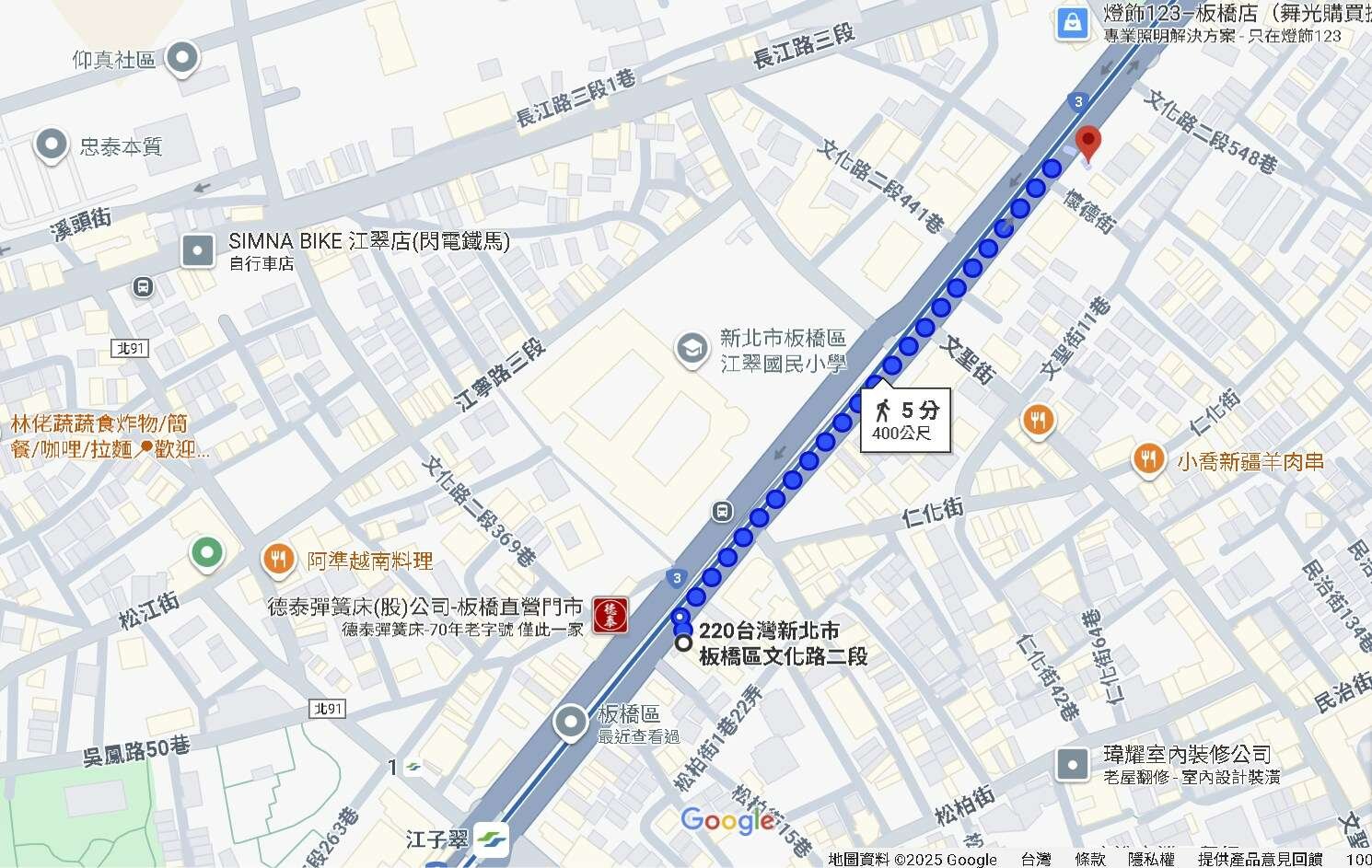Image resolution: width=1372 pixels, height=868 pixels.
Task: Tap the red destination pin
Action: click(x=1088, y=145)
